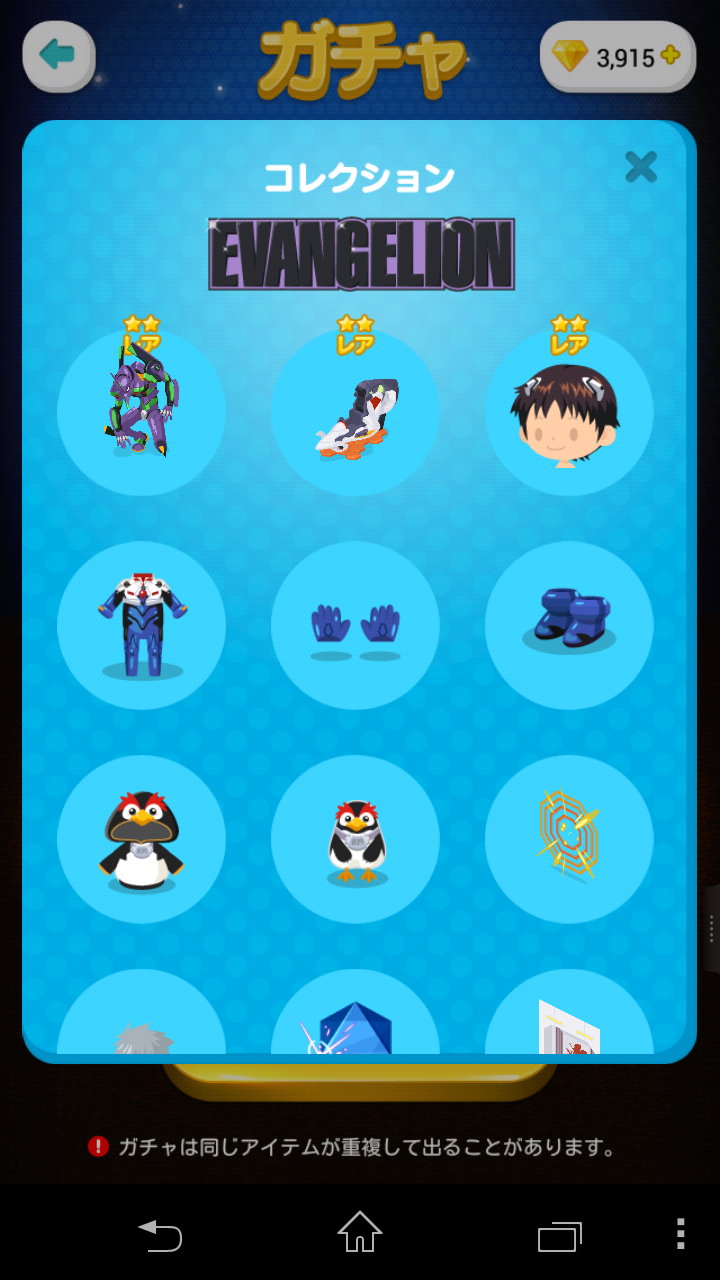Tap the Android home button
The image size is (720, 1280).
pos(359,1232)
